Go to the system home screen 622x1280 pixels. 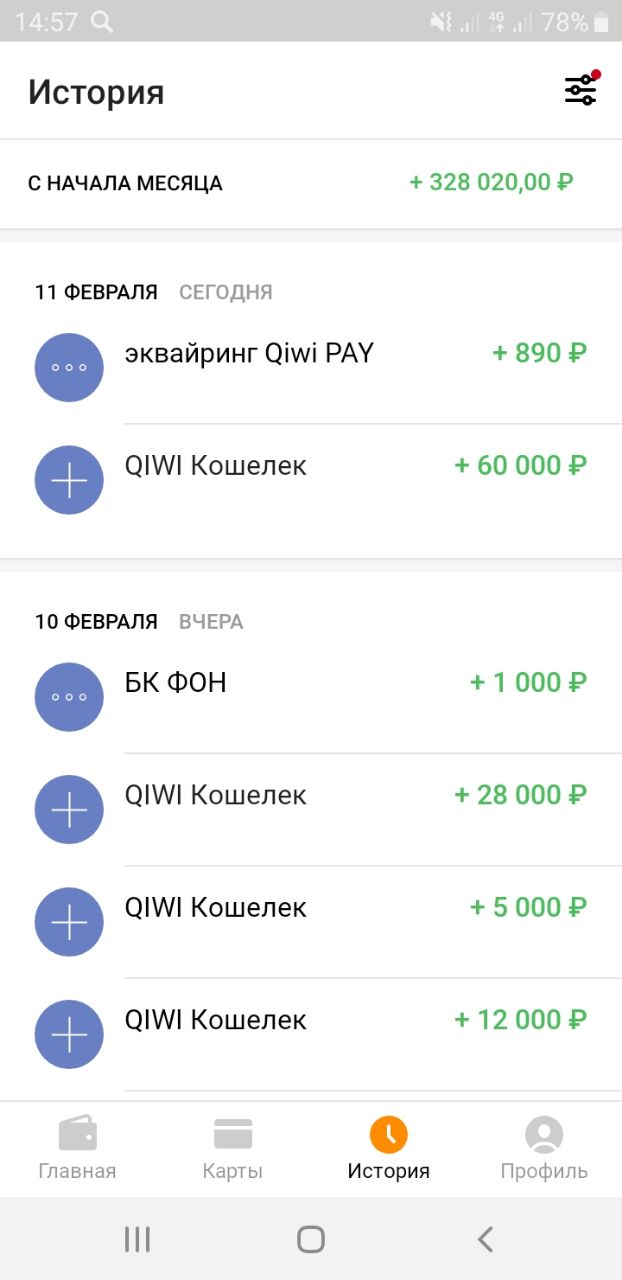pyautogui.click(x=311, y=1240)
